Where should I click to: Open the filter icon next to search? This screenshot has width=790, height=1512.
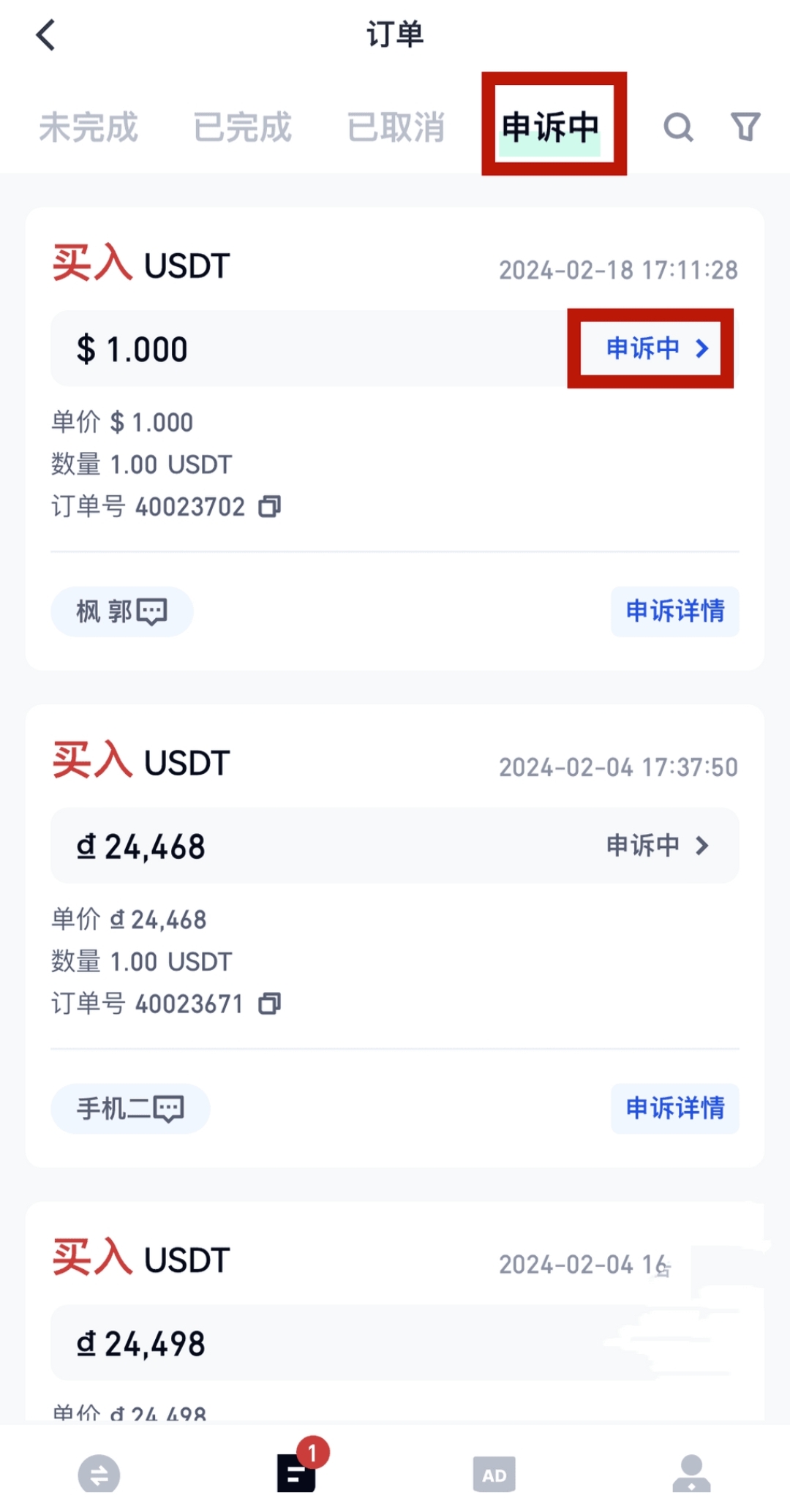click(x=745, y=127)
